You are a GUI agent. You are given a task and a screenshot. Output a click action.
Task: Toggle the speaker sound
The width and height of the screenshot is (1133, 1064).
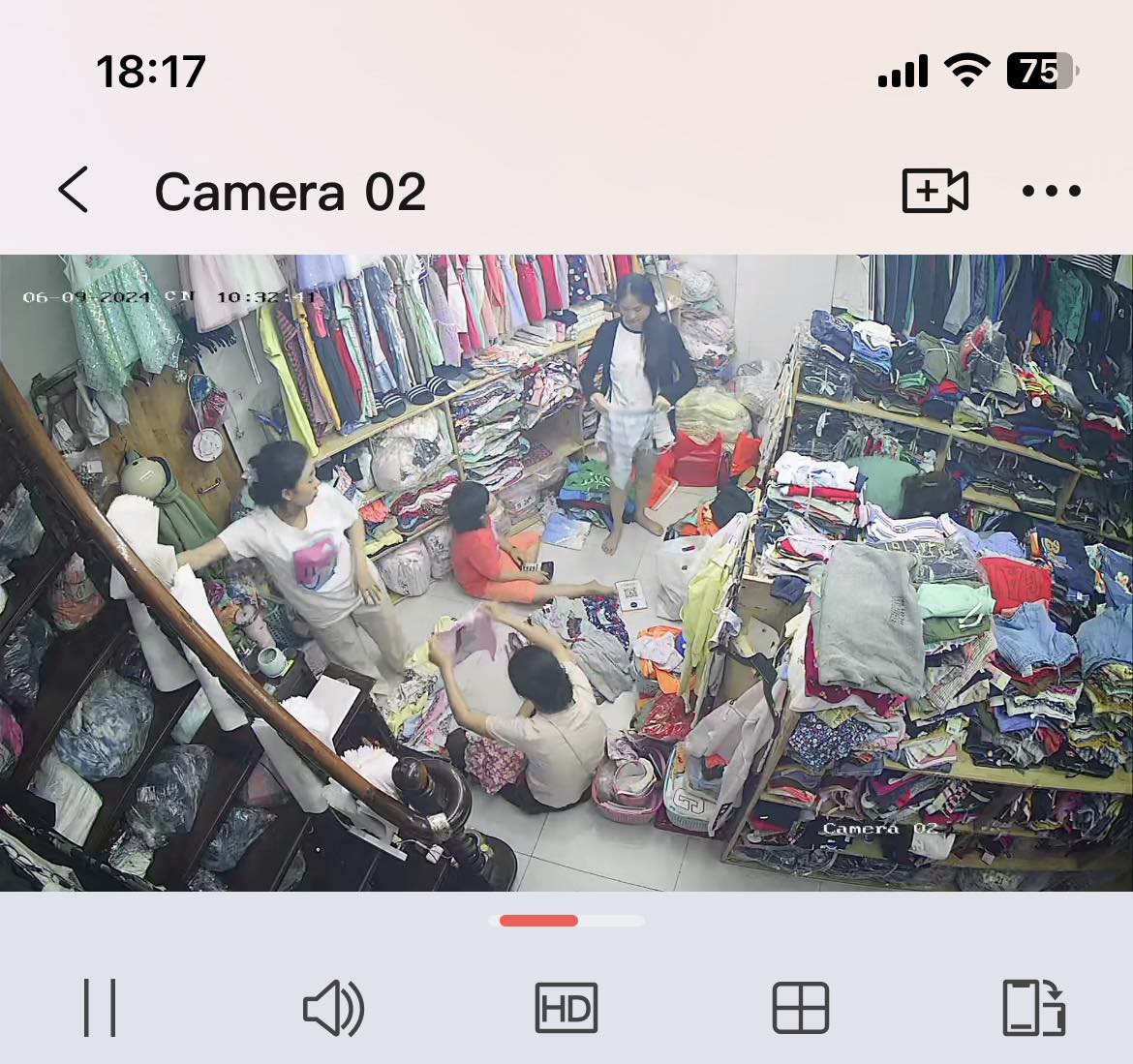click(x=333, y=1008)
